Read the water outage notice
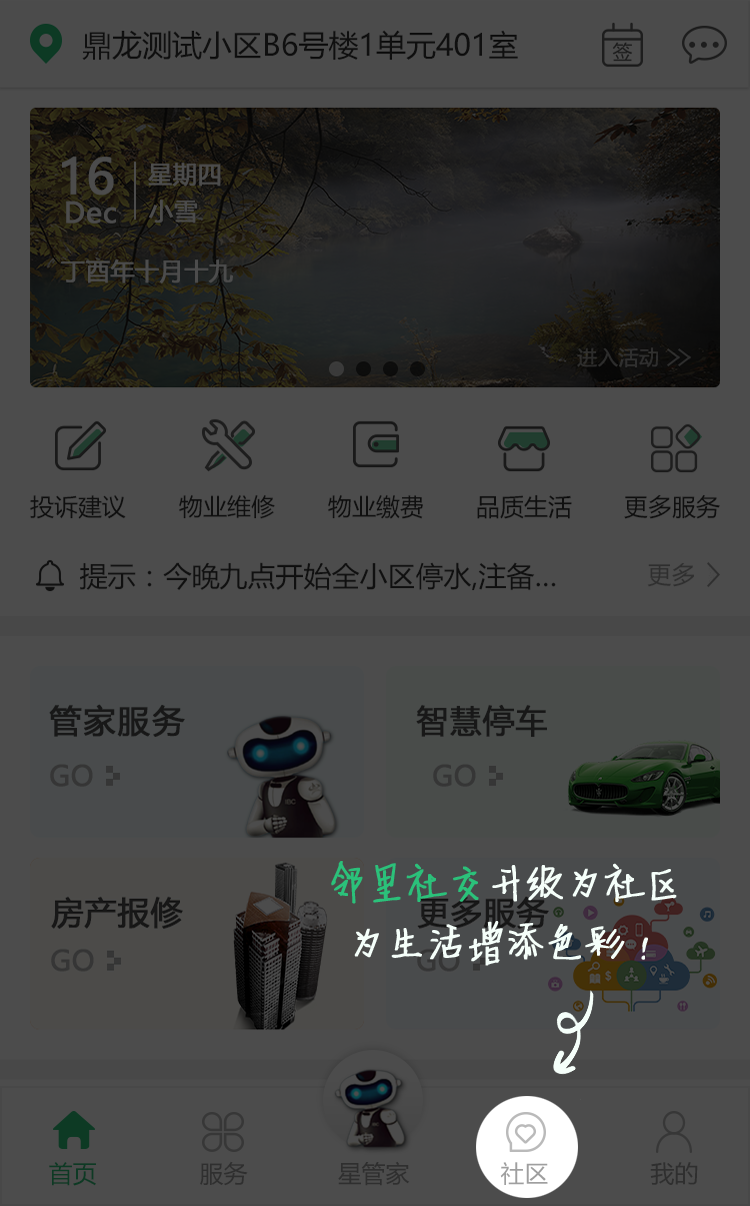This screenshot has height=1206, width=750. pyautogui.click(x=318, y=576)
